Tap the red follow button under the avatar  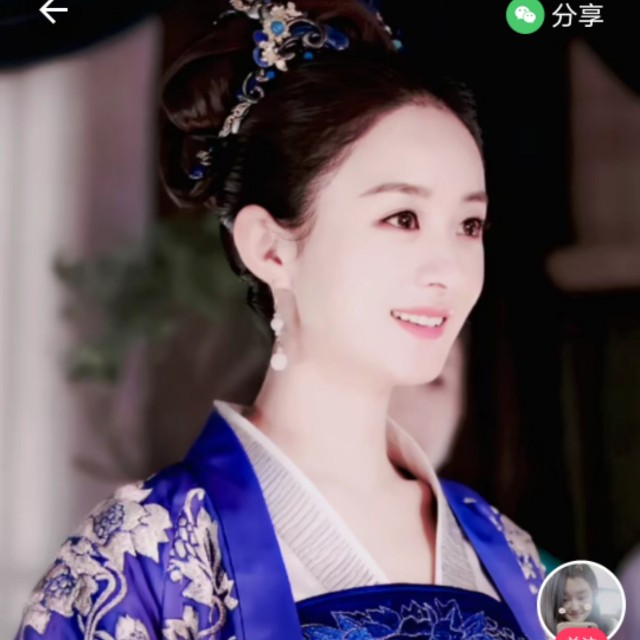tap(581, 634)
